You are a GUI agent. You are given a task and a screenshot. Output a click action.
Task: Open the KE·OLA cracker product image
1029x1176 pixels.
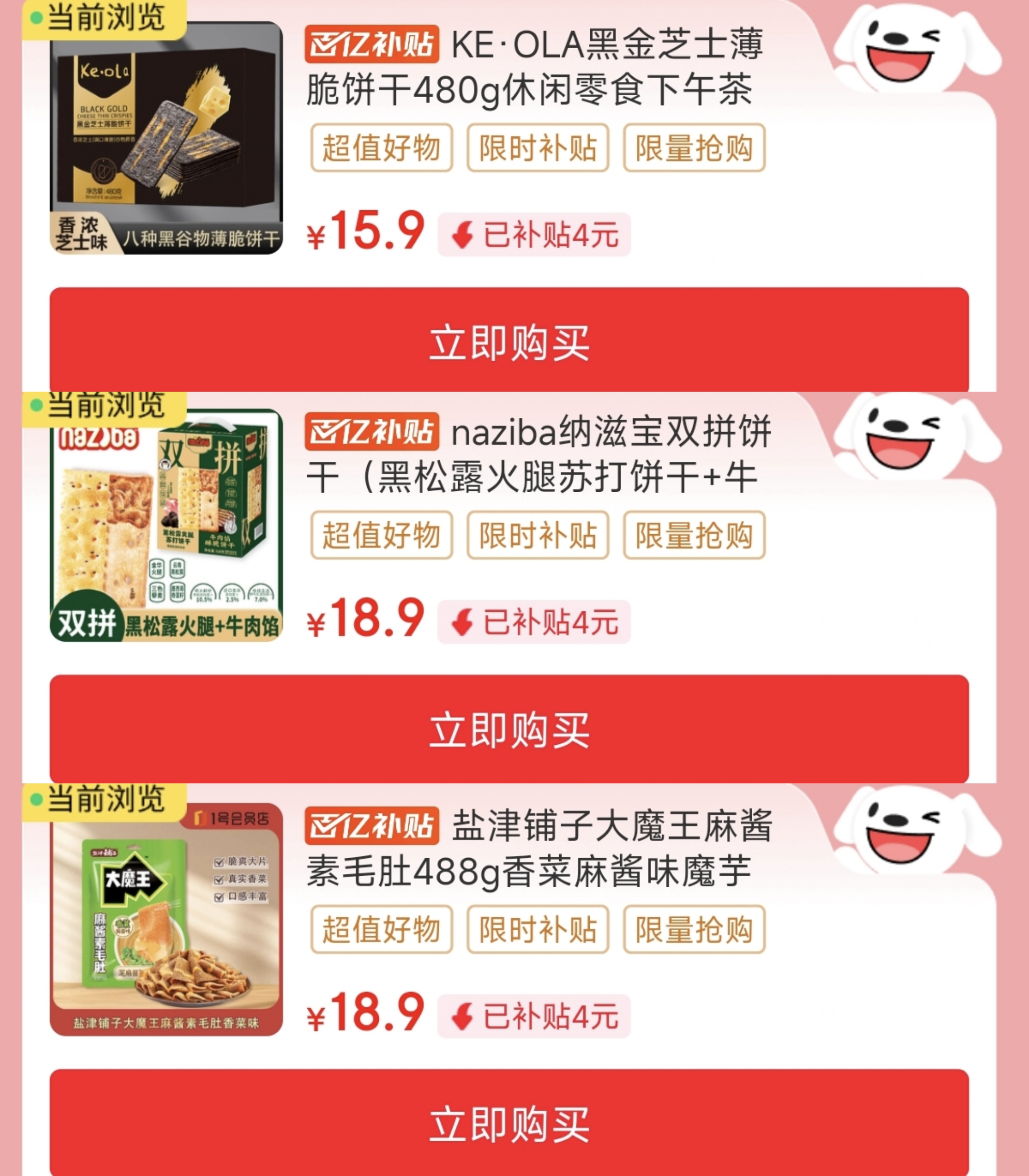coord(167,138)
